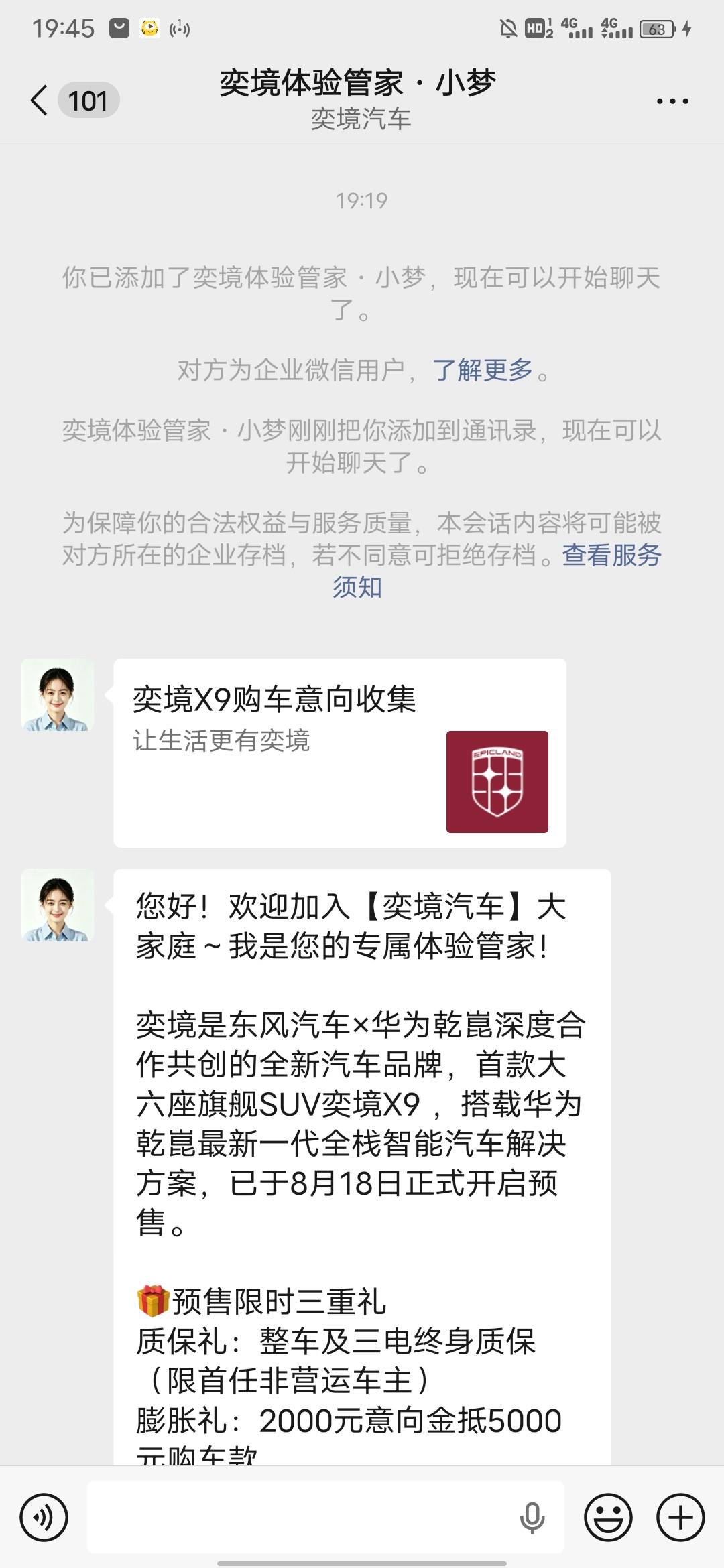Go back to the chat list
Viewport: 724px width, 1568px height.
click(40, 101)
